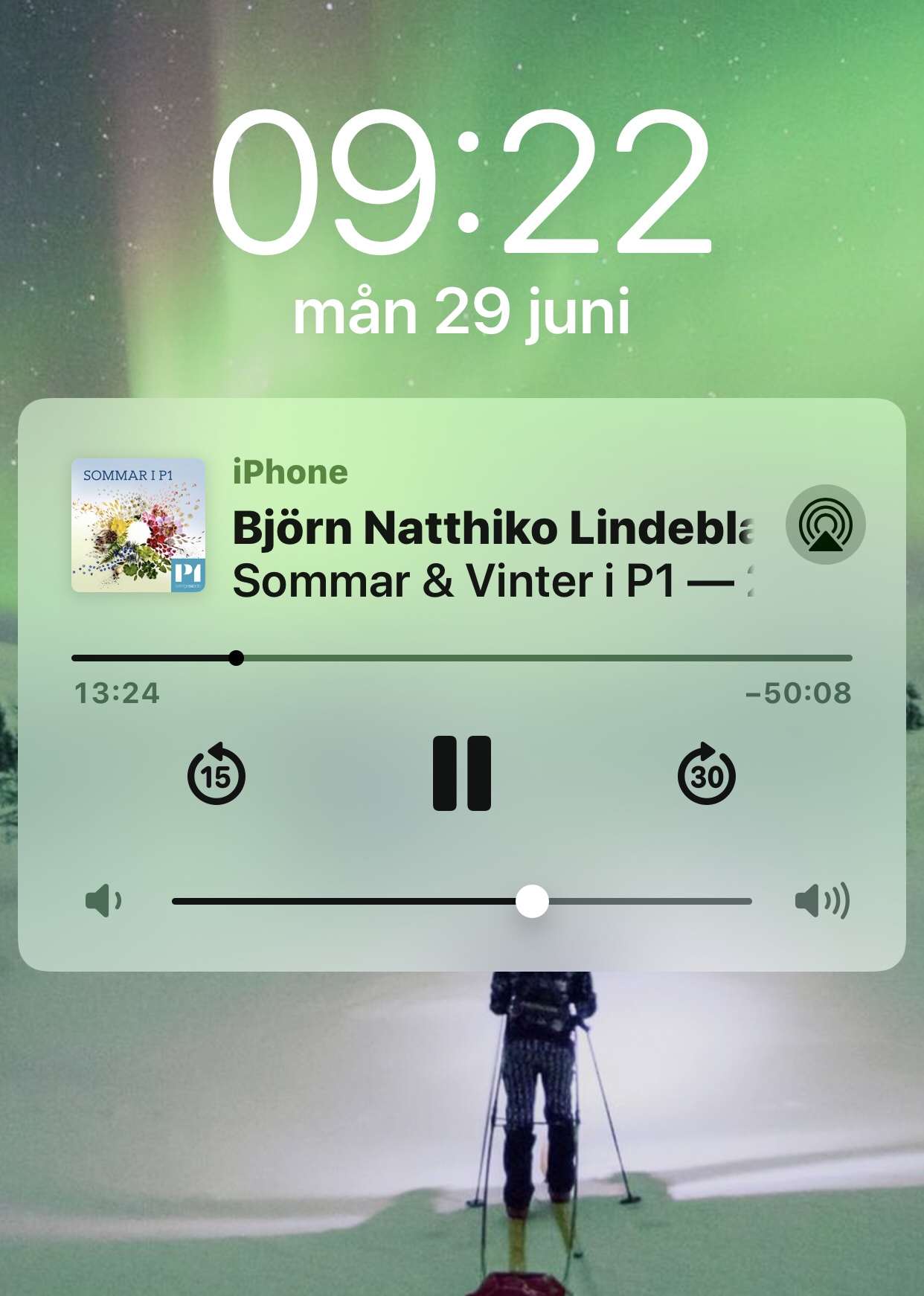
Task: Open the Björn Natthiko Lindeblad episode title
Action: tap(493, 528)
